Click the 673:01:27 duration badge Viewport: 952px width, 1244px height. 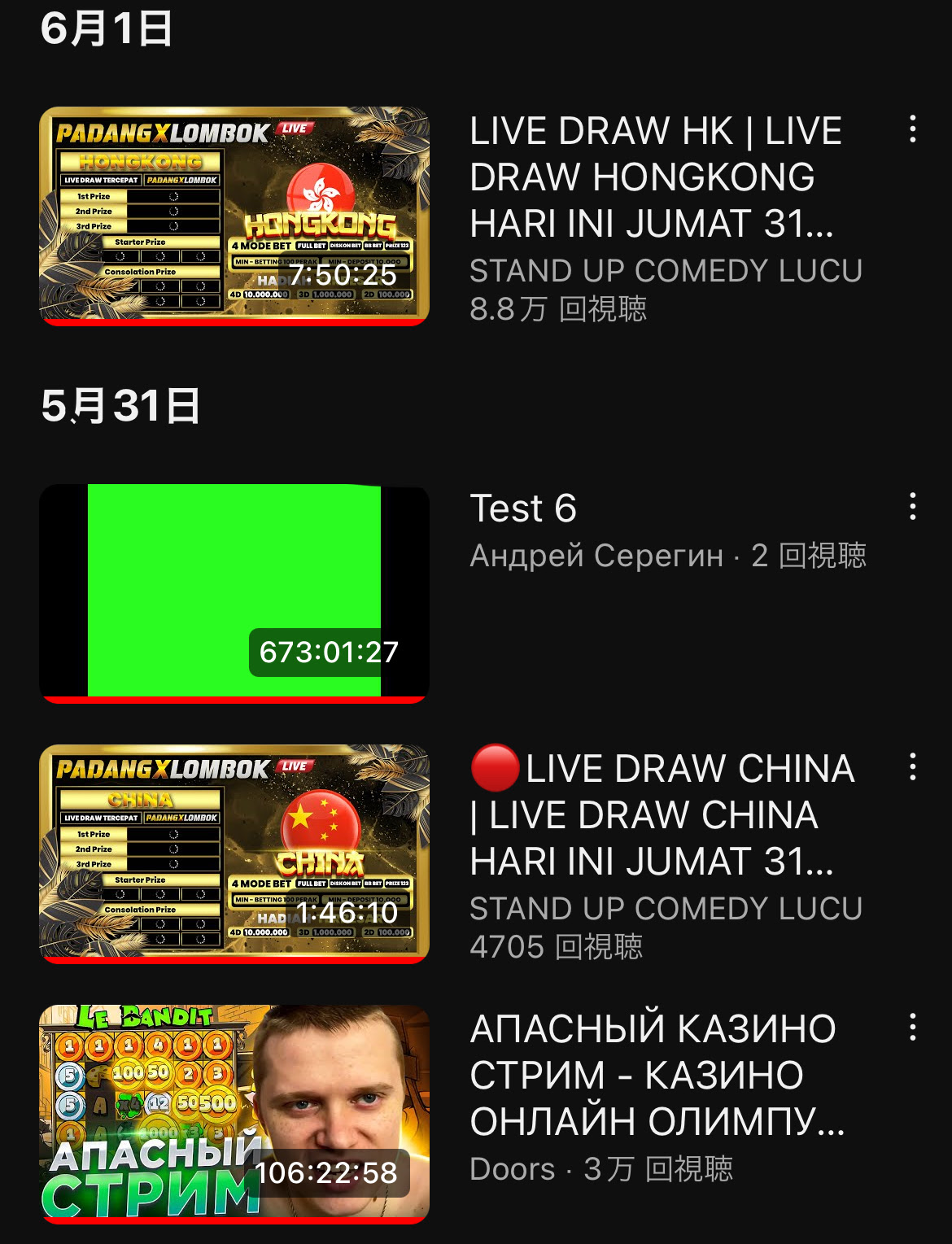(327, 651)
